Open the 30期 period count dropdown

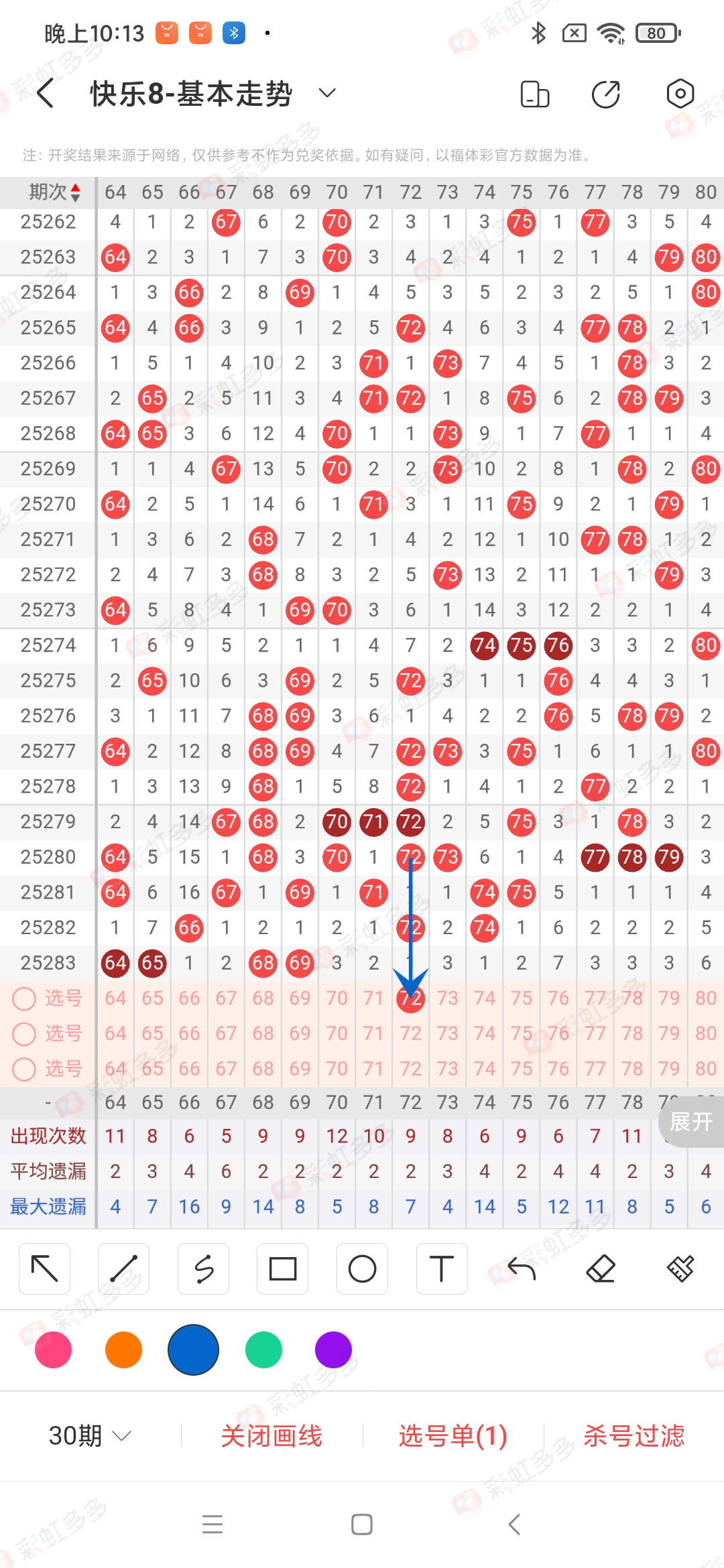[x=90, y=1435]
